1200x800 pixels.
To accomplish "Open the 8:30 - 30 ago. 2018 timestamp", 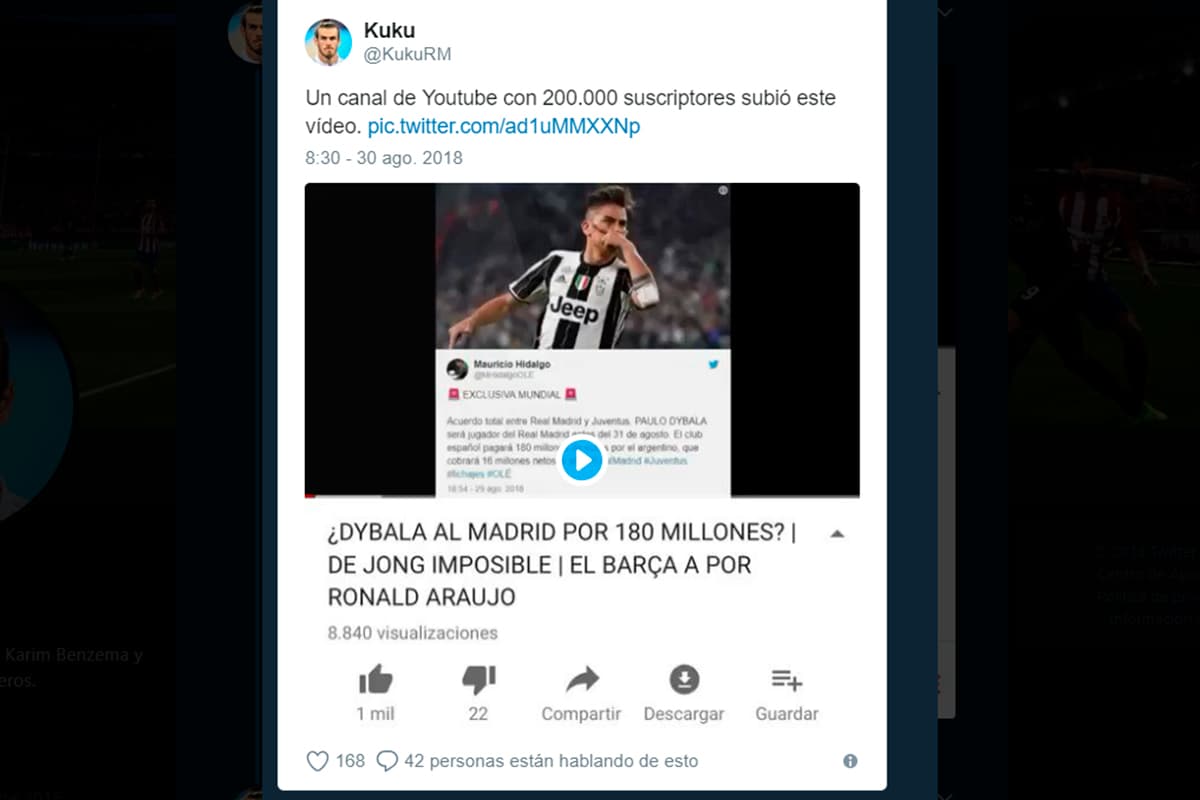I will click(384, 158).
